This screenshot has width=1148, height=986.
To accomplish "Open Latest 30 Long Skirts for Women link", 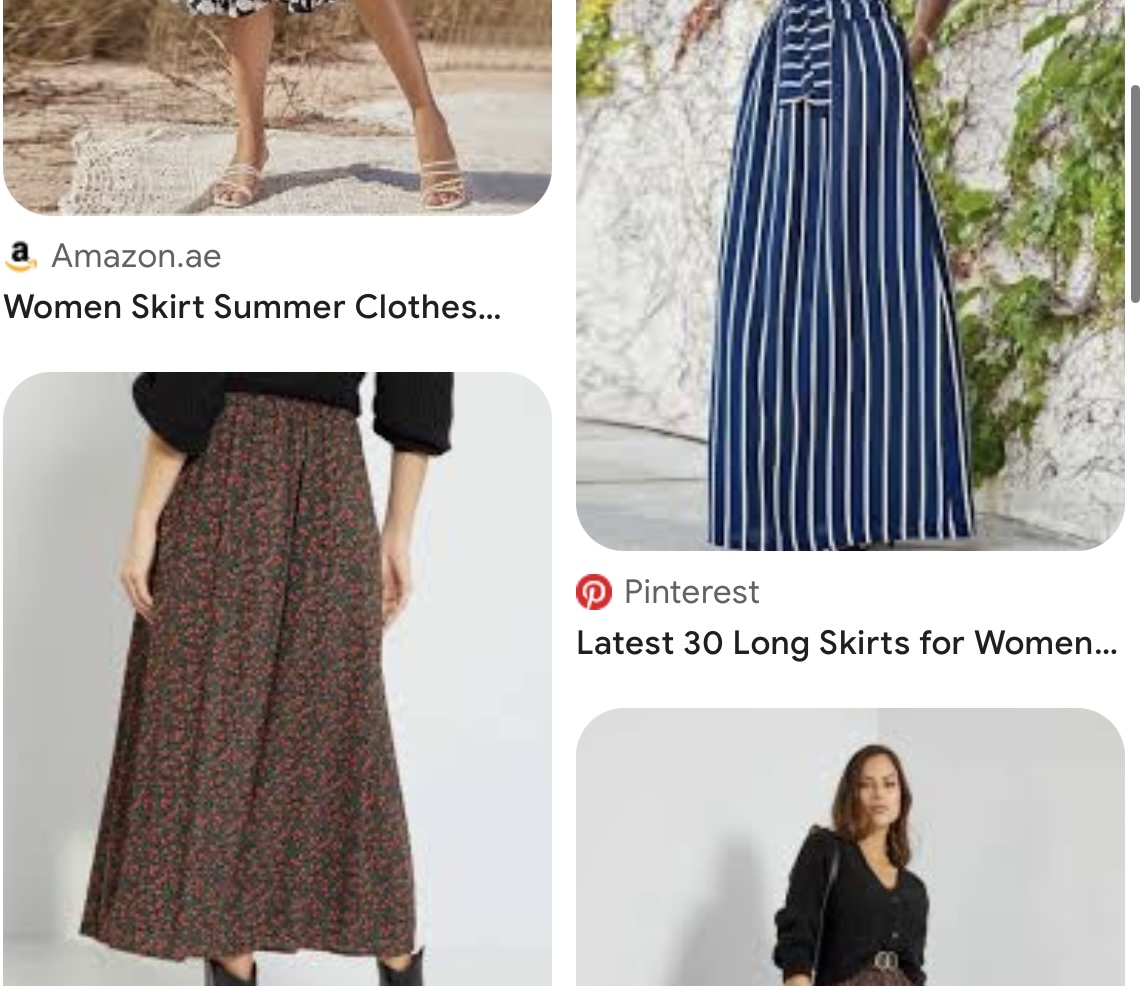I will coord(846,643).
